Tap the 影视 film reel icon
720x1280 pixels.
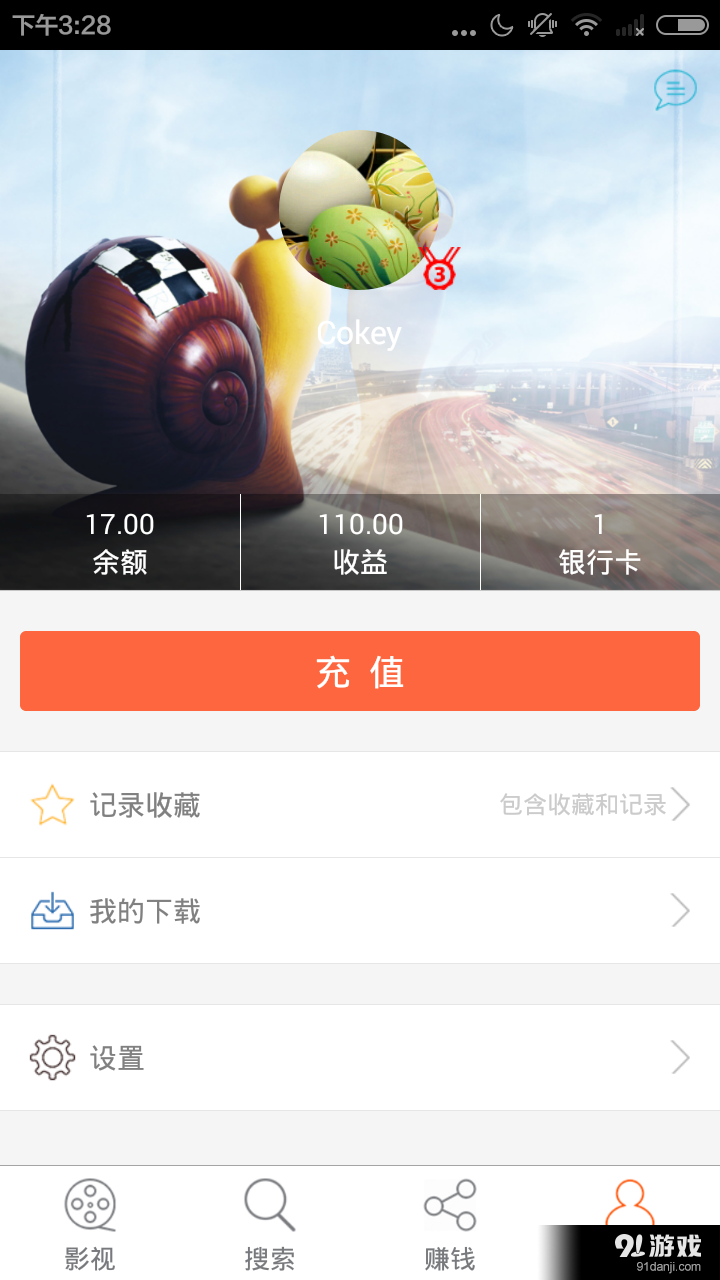(x=90, y=1206)
